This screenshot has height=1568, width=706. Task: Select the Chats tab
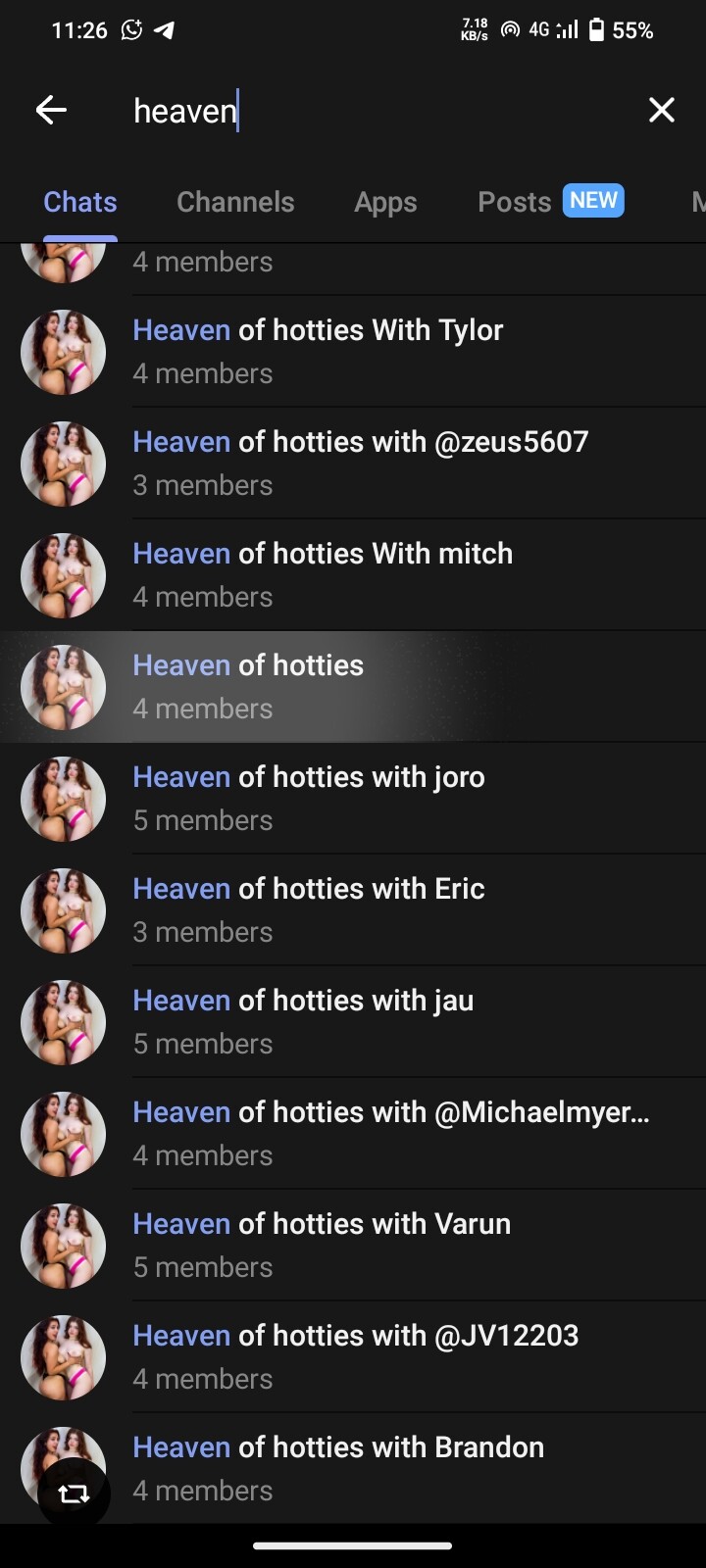[x=80, y=202]
